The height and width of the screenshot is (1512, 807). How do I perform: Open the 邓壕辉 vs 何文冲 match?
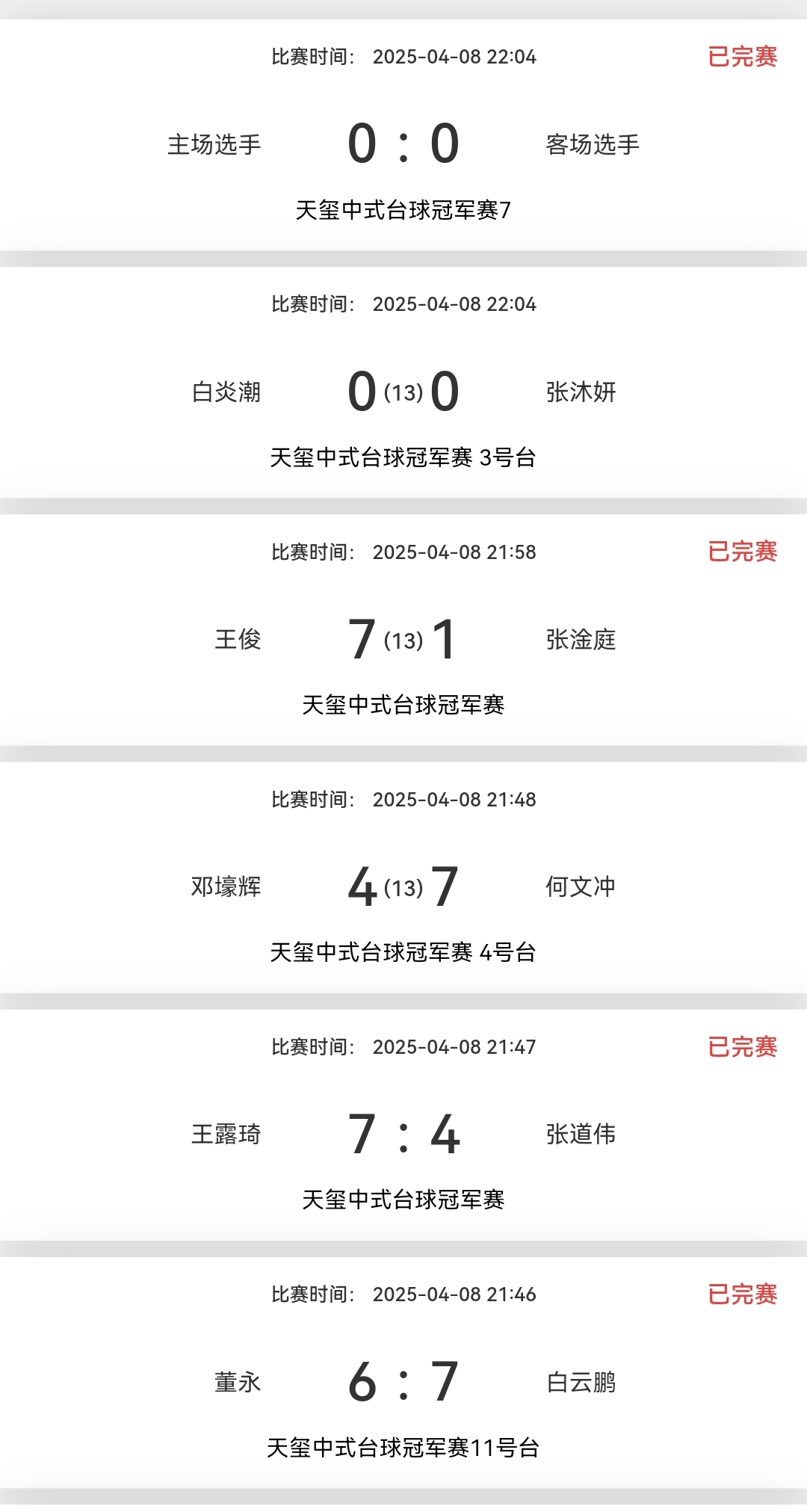click(x=403, y=886)
